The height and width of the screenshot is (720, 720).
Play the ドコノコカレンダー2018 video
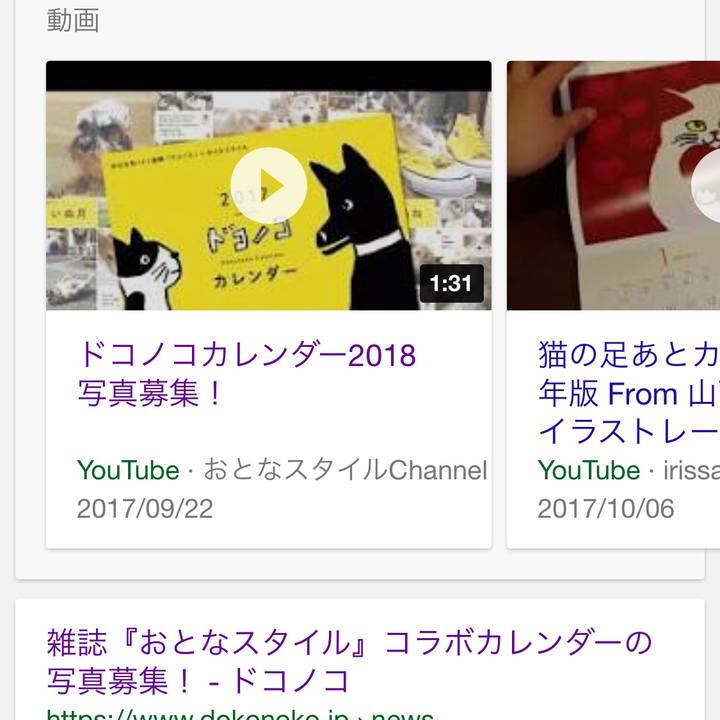coord(269,186)
